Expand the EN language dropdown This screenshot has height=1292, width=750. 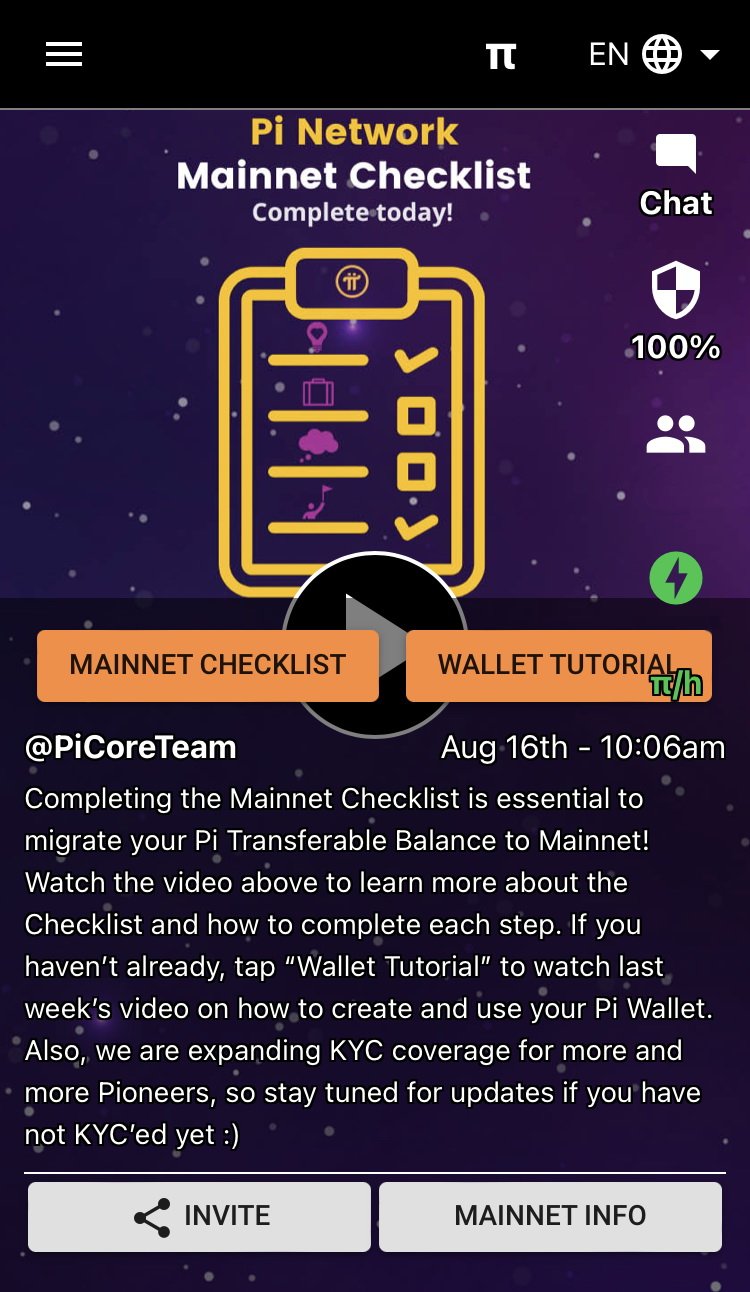click(x=654, y=54)
